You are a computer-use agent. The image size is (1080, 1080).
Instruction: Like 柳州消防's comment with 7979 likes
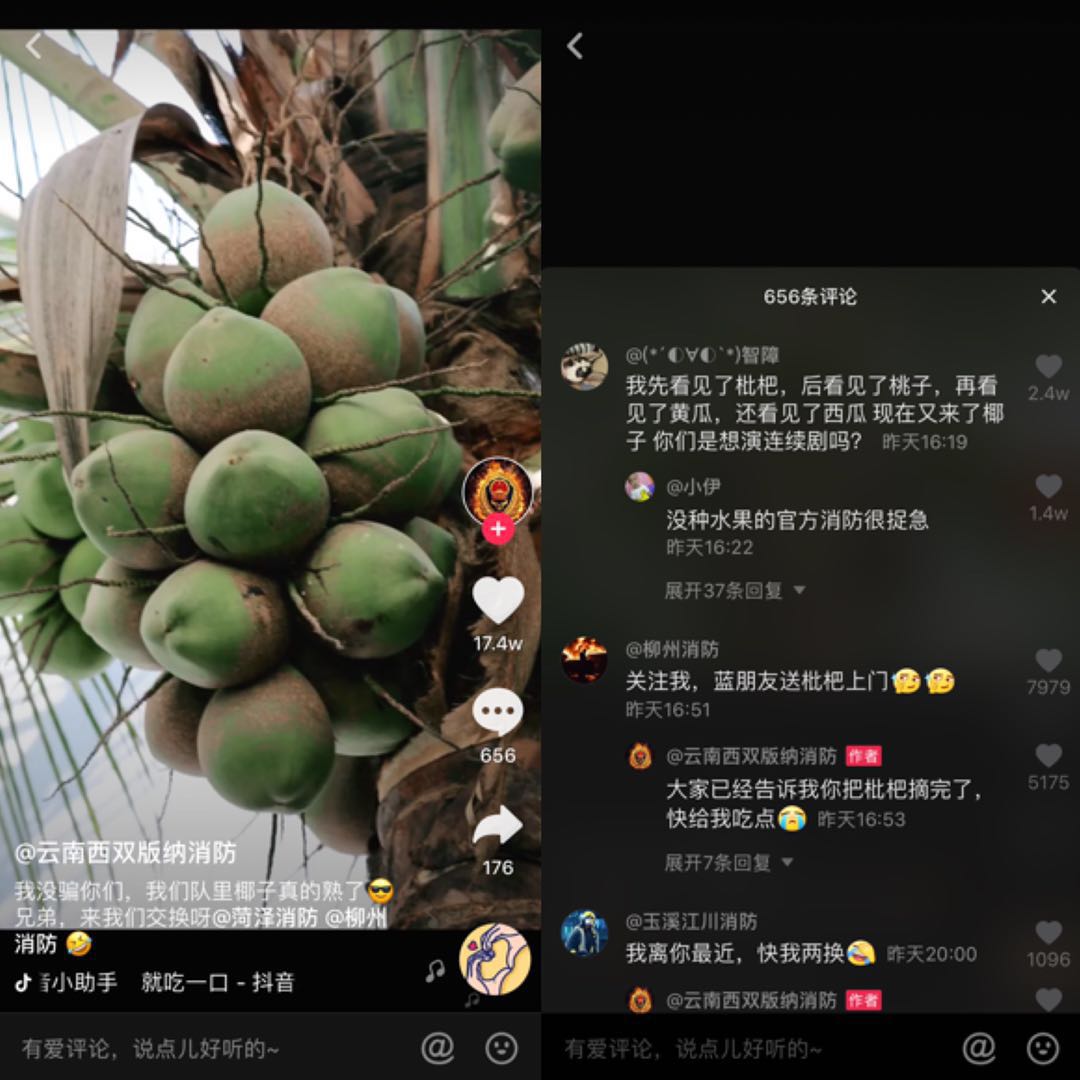tap(1048, 660)
